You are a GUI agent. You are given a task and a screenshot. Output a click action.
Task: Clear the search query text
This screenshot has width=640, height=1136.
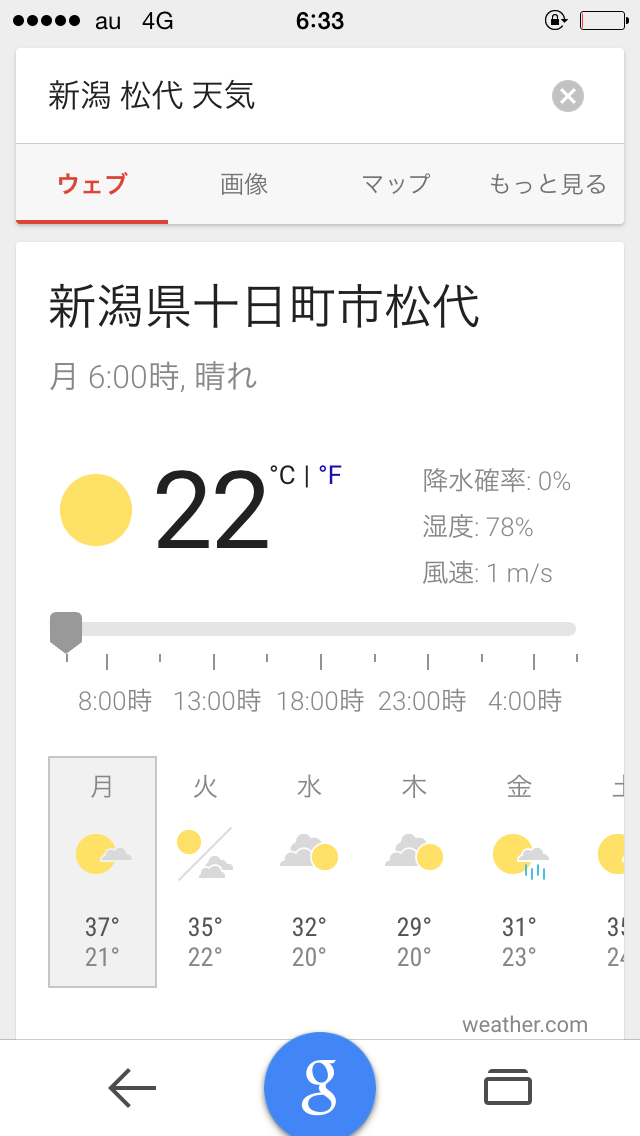tap(568, 96)
